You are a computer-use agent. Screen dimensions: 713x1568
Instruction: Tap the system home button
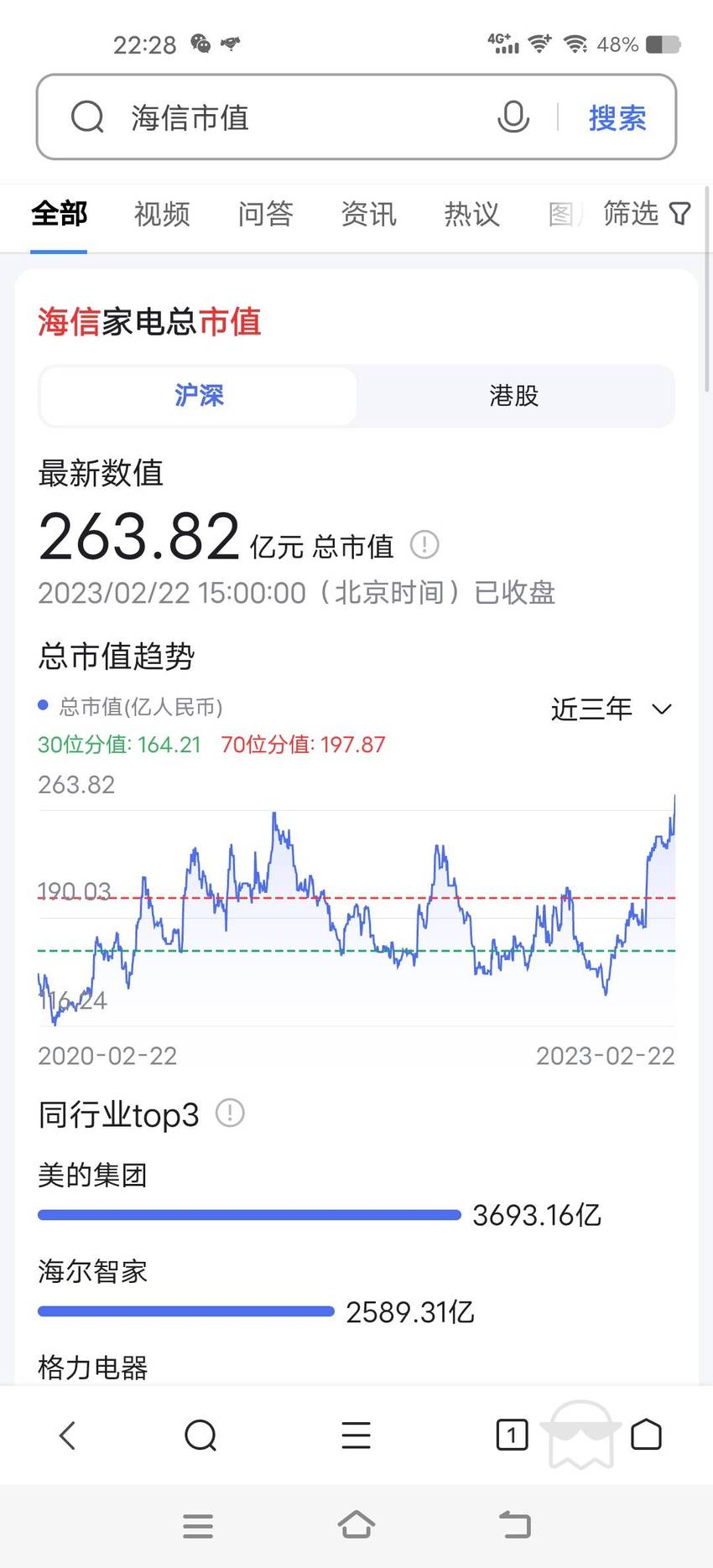(x=356, y=1525)
